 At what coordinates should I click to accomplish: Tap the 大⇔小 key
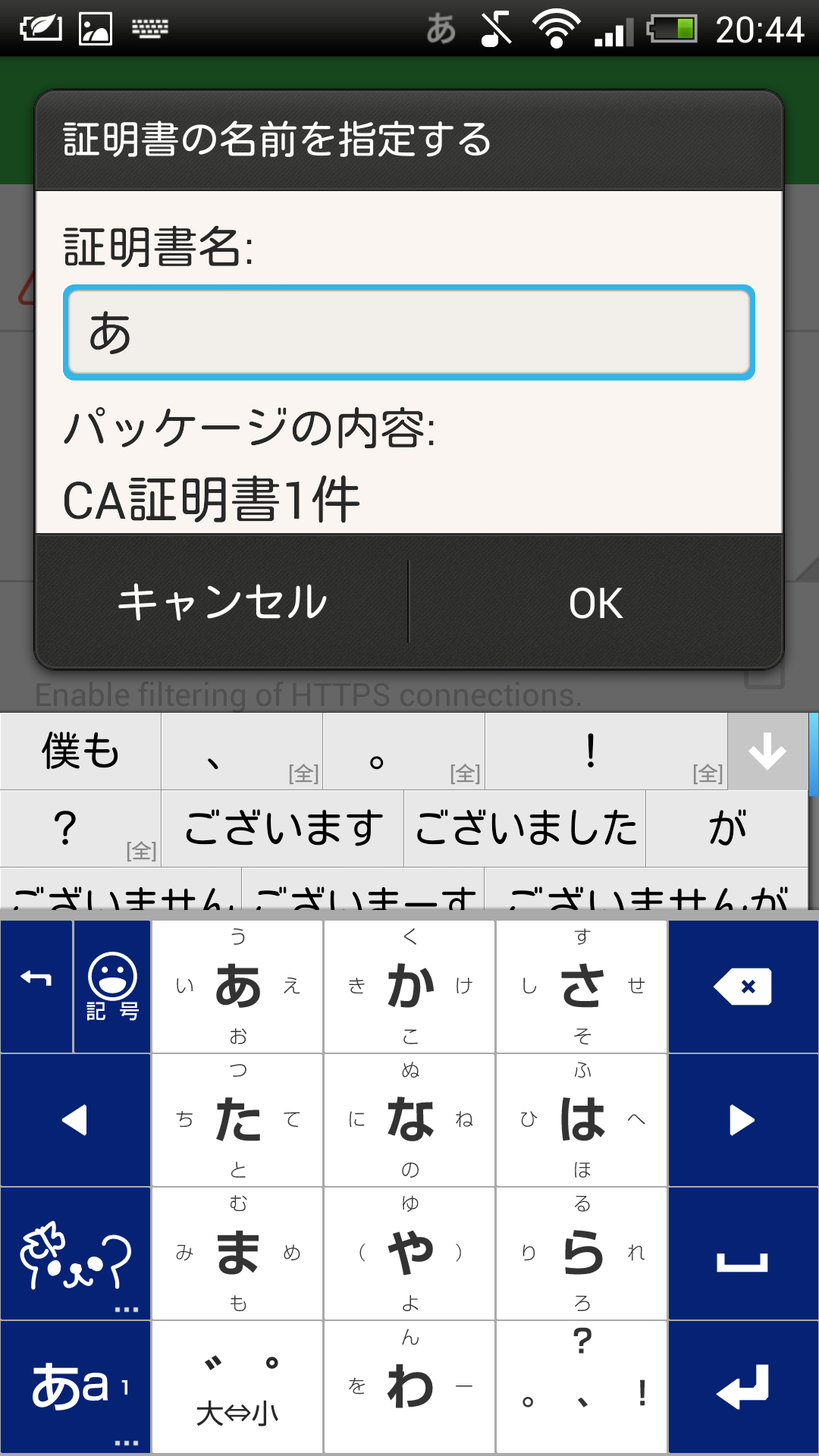coord(237,1387)
